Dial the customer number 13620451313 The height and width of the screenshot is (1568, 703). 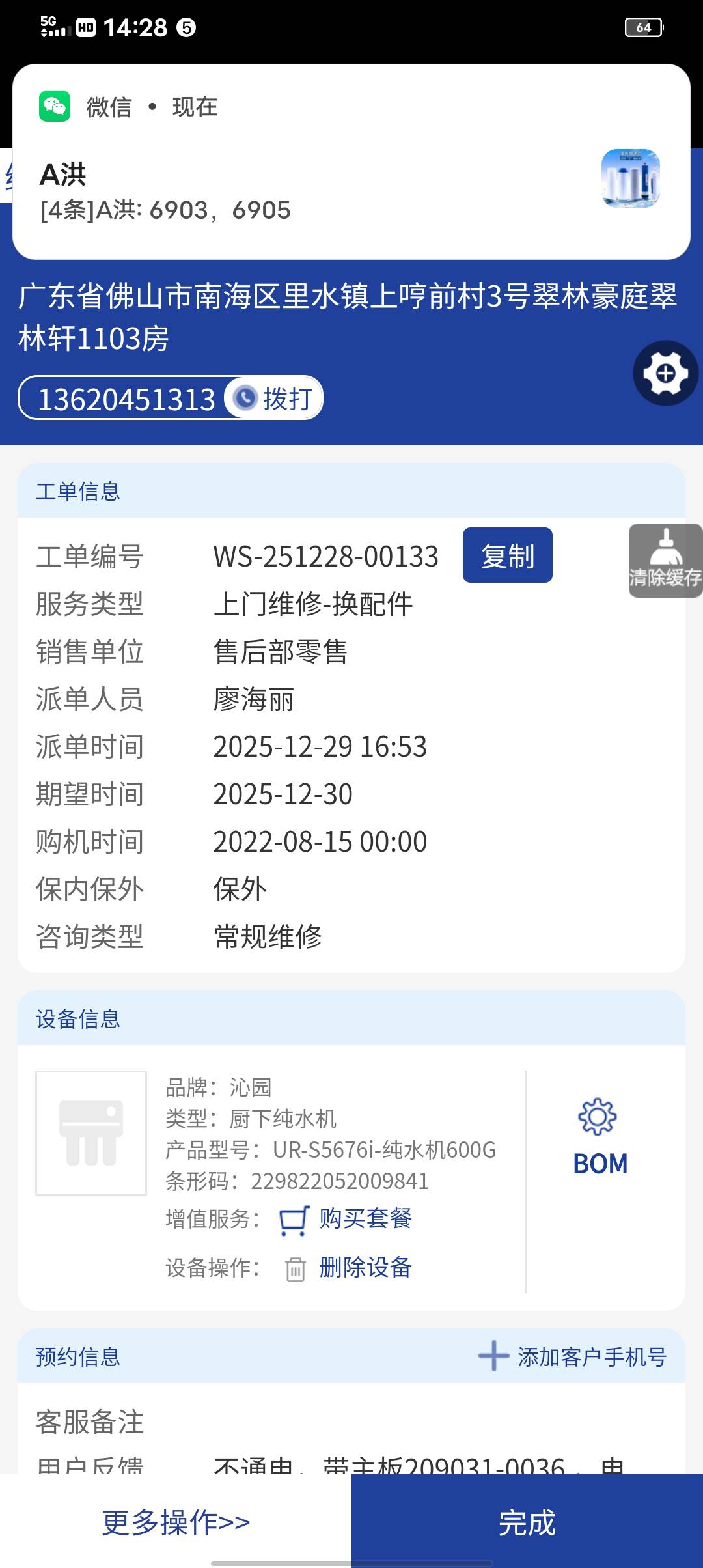tap(274, 398)
